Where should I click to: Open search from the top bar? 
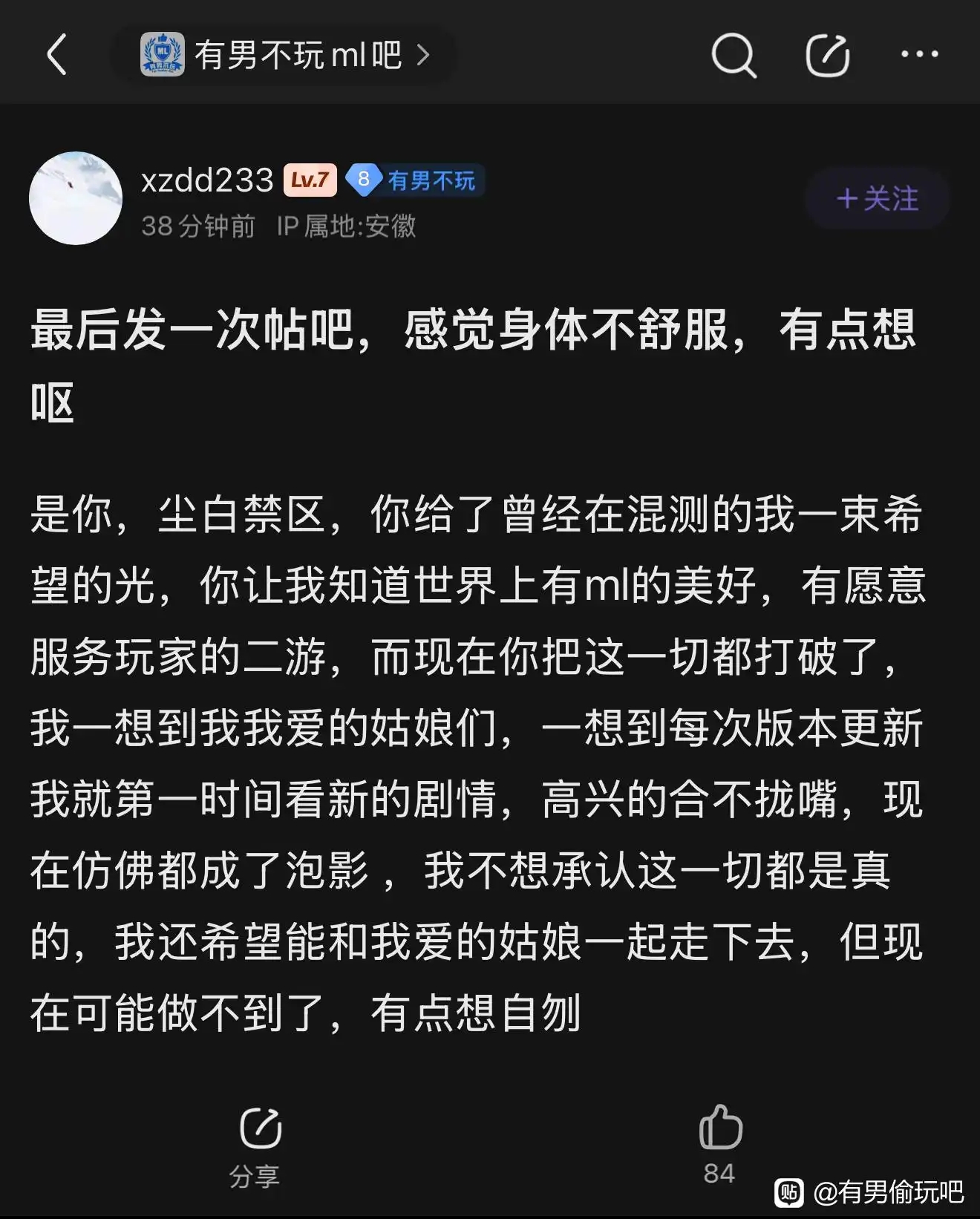pos(733,55)
